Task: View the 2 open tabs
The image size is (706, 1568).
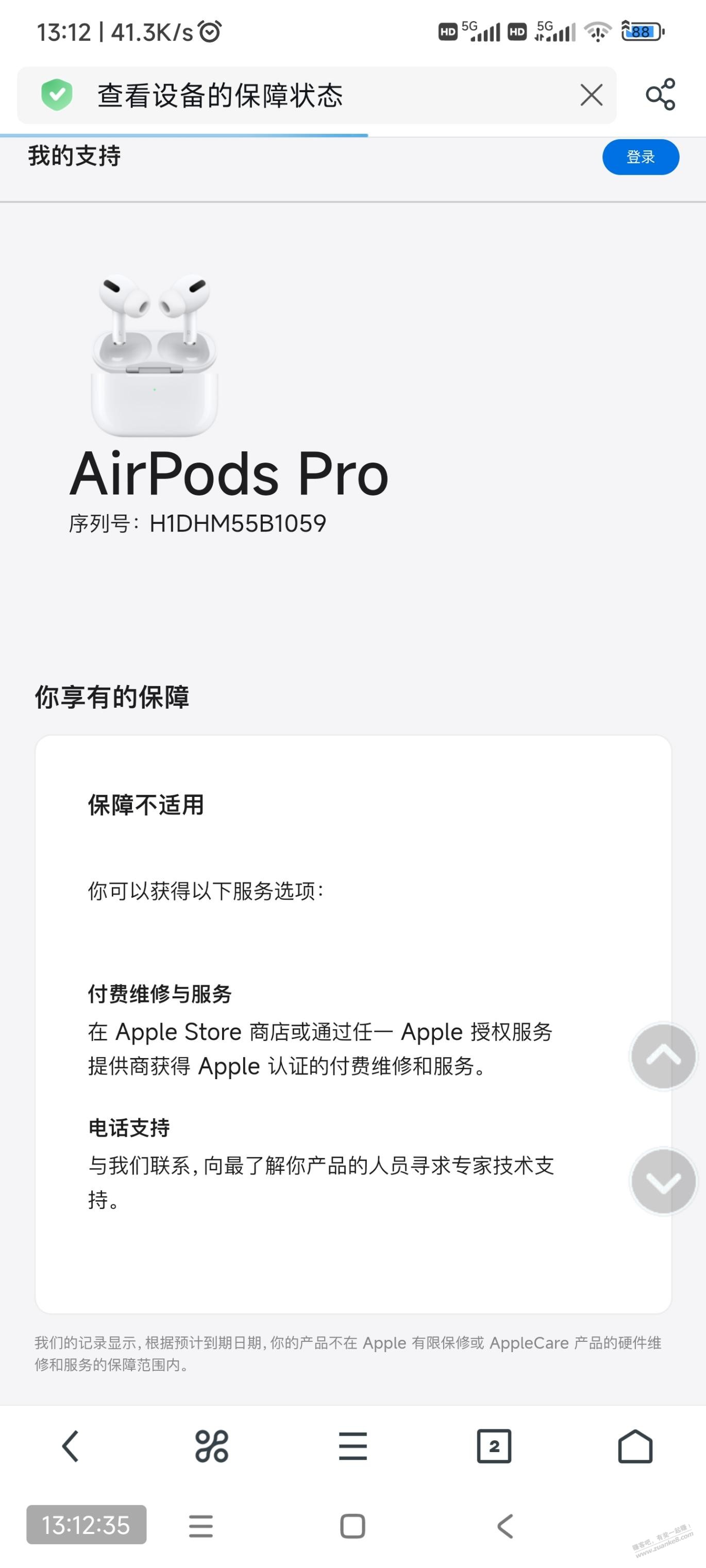Action: (493, 1445)
